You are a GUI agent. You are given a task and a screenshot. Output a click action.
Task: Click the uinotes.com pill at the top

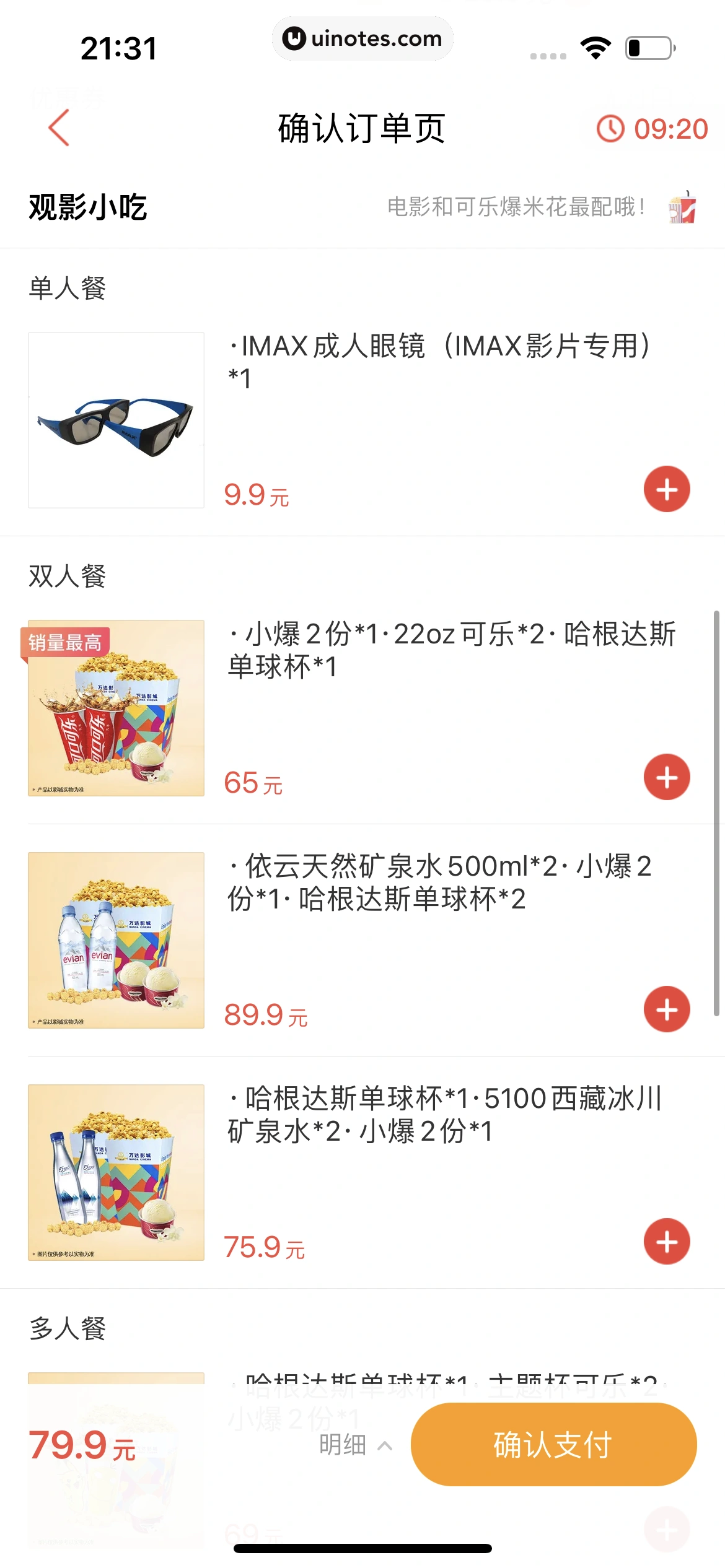tap(362, 38)
